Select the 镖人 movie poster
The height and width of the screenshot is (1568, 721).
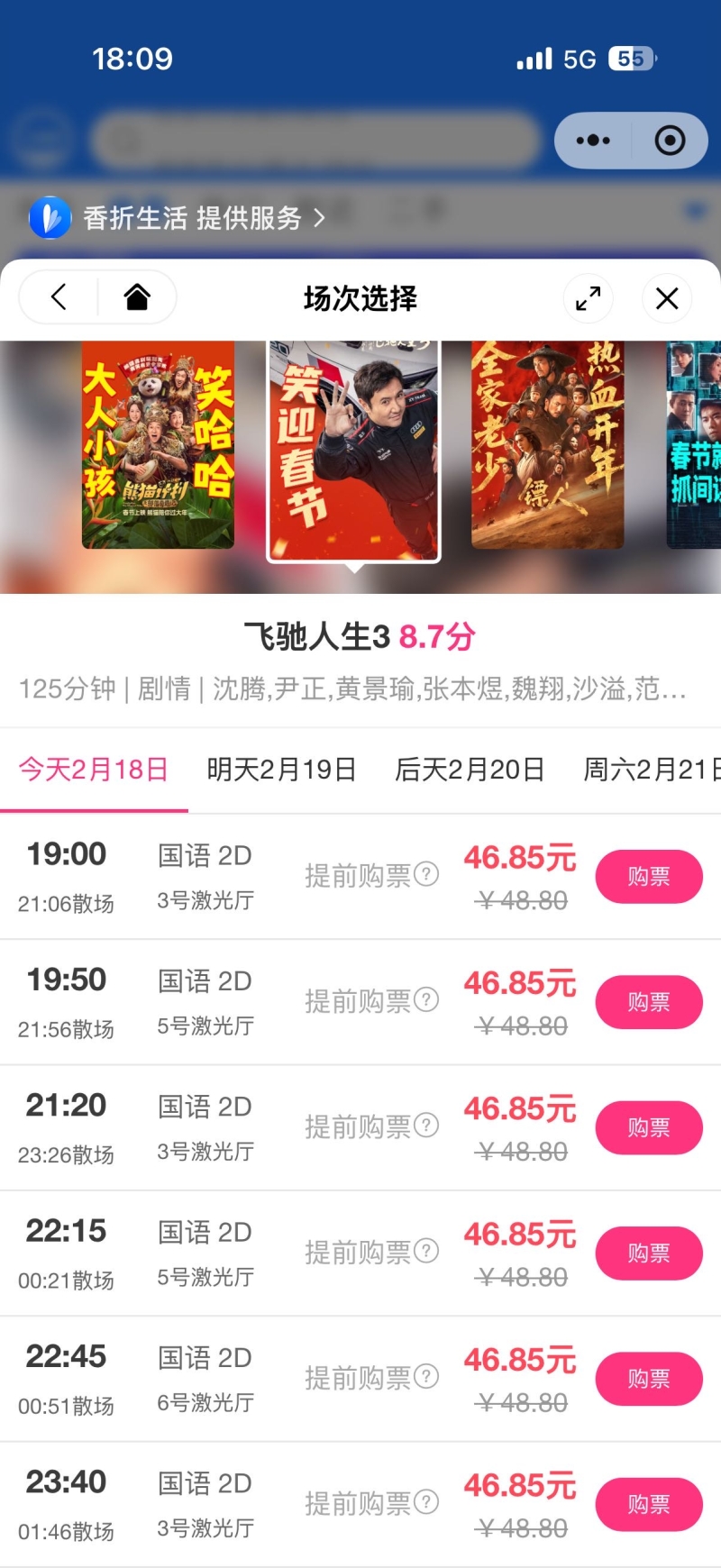547,444
